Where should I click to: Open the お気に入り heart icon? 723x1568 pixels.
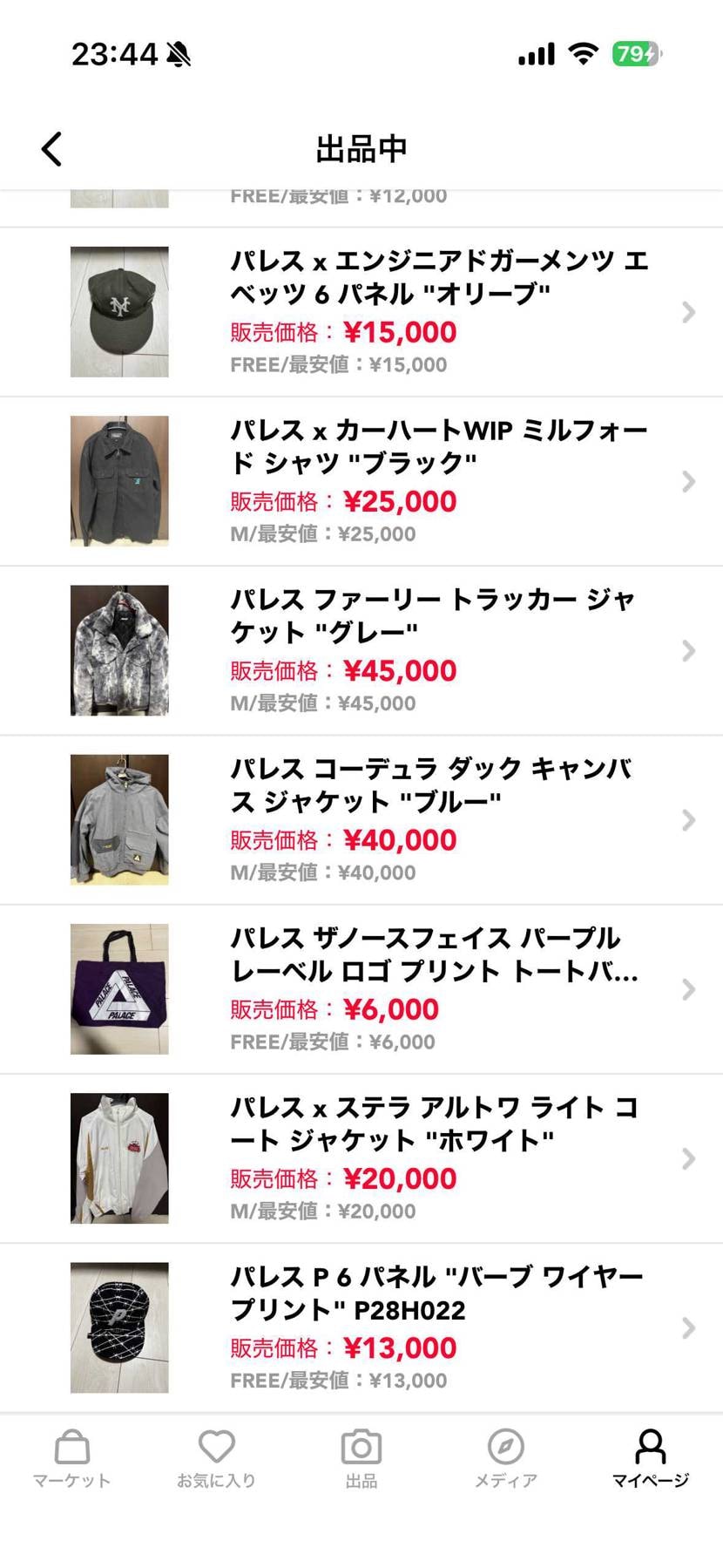(x=215, y=1445)
